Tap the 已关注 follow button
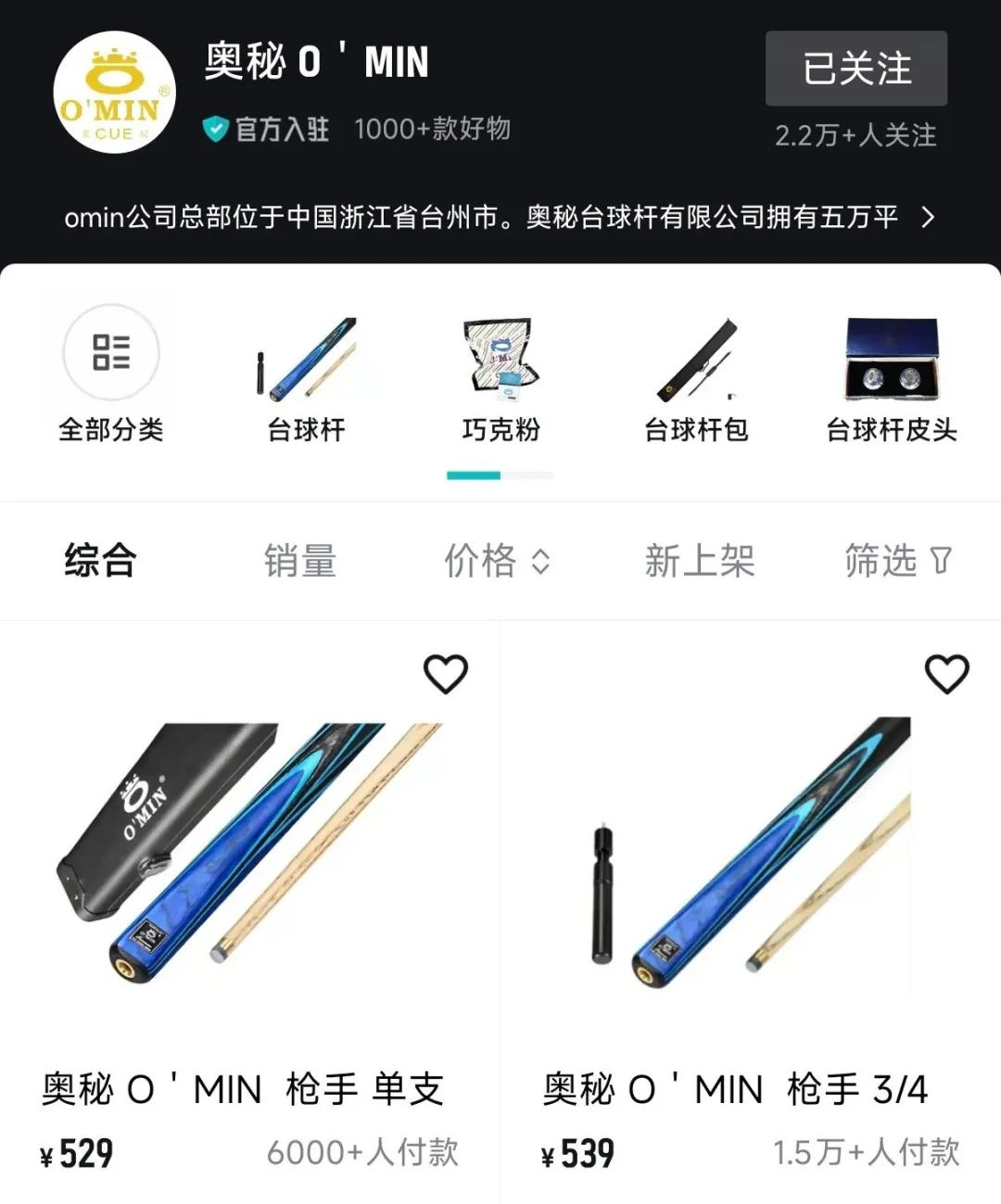The image size is (1001, 1204). click(855, 69)
